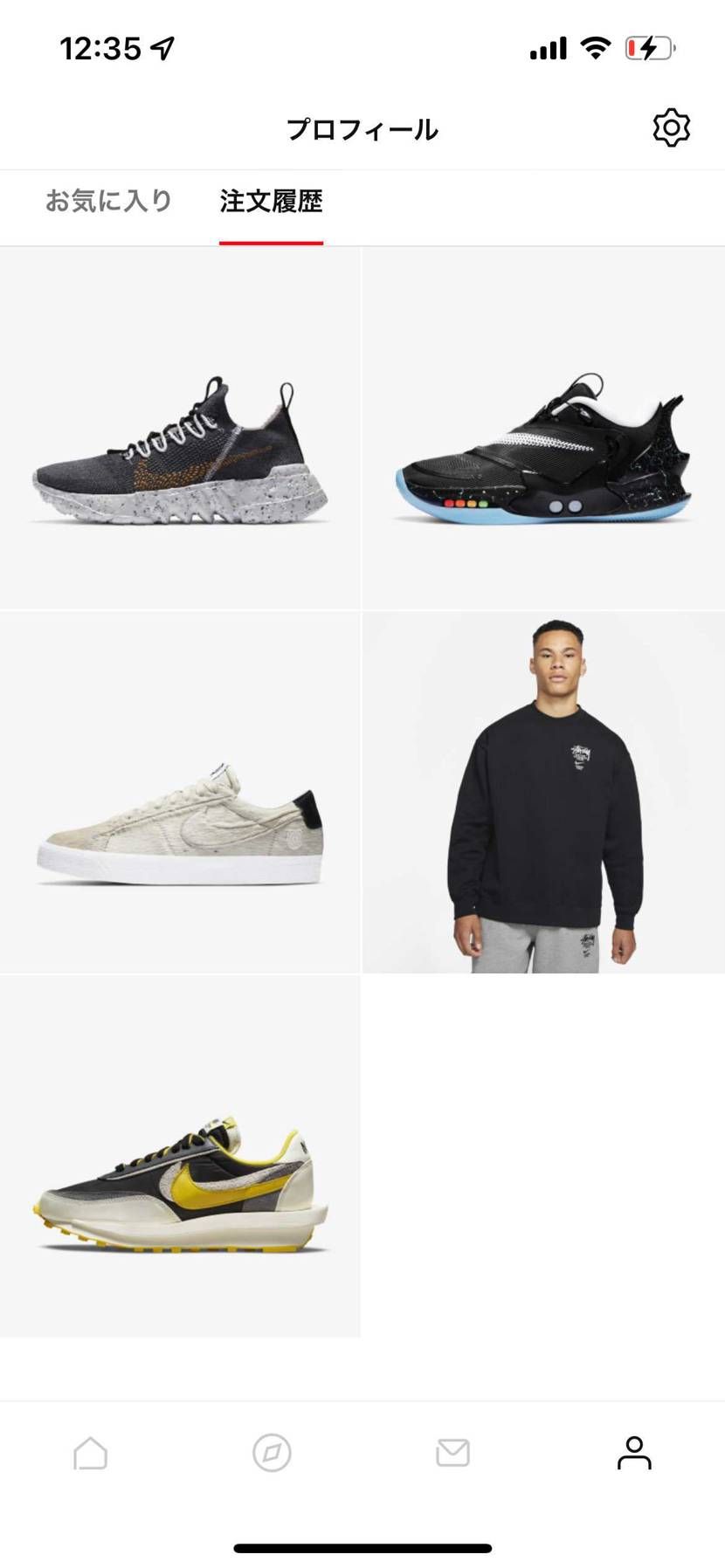
Task: View the cream low-top sneaker order
Action: 180,792
